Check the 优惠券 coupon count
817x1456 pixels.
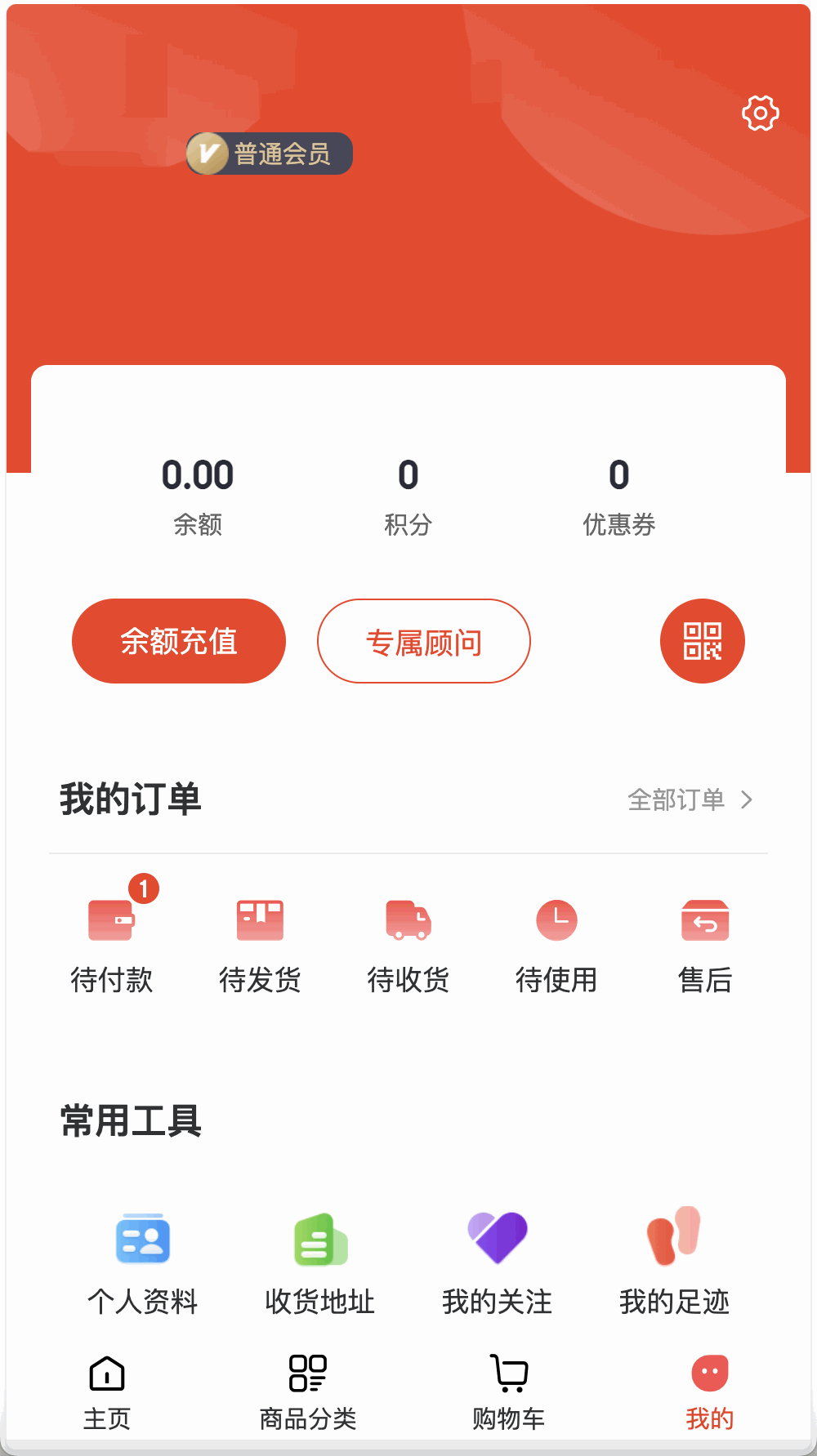pyautogui.click(x=620, y=494)
